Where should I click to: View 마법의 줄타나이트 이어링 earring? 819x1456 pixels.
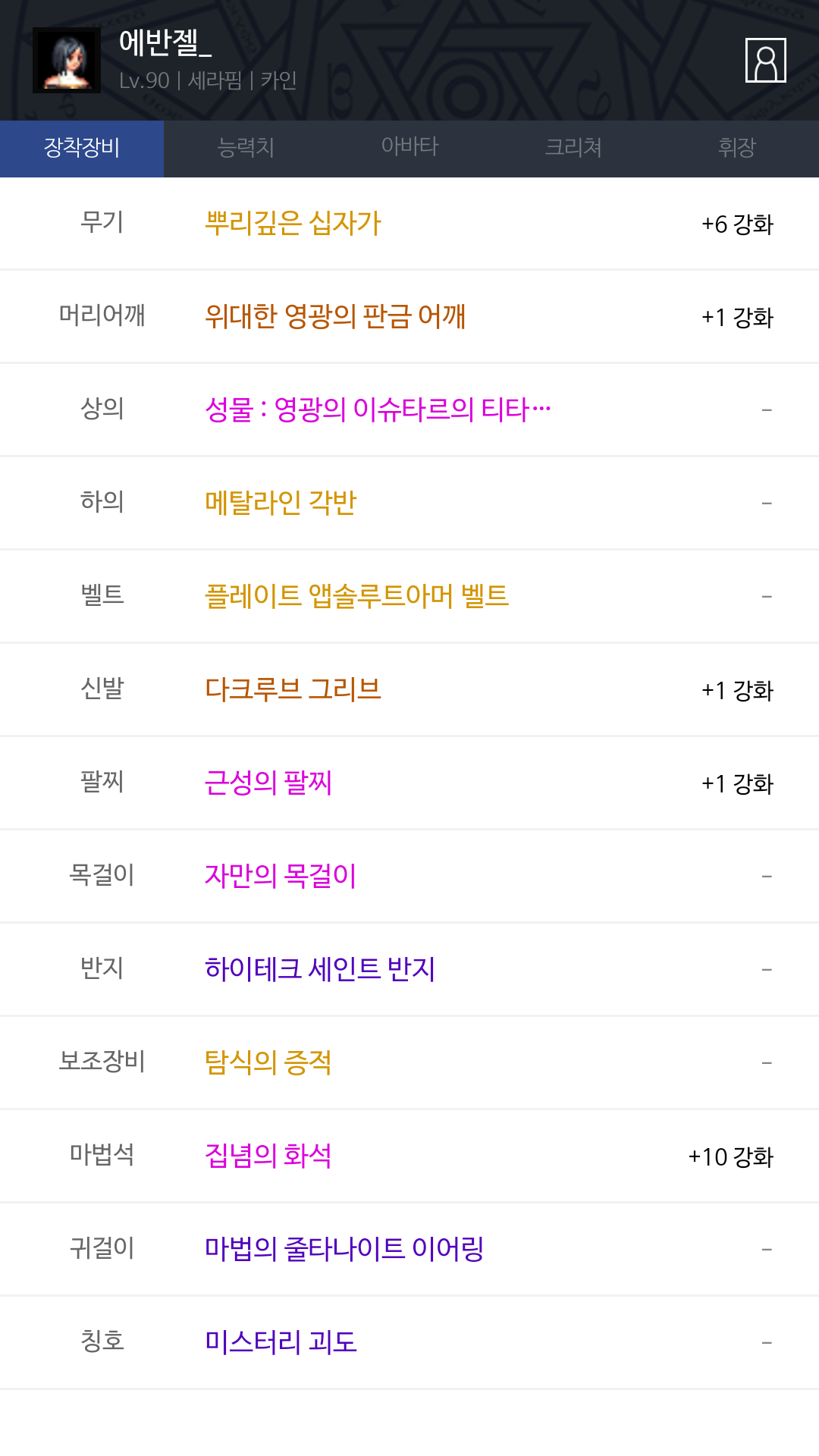coord(344,1249)
